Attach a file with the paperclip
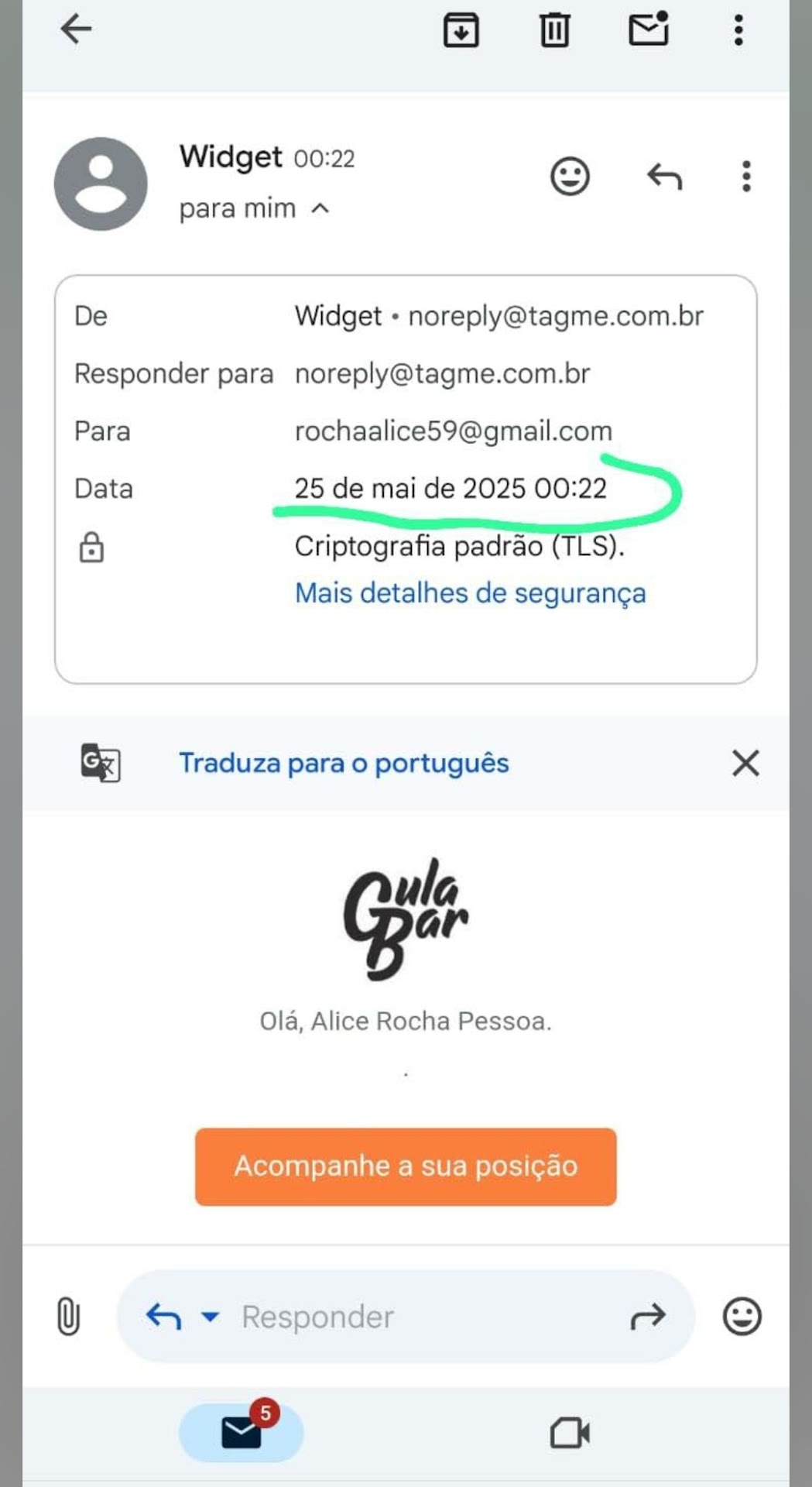Viewport: 812px width, 1487px height. tap(68, 1316)
